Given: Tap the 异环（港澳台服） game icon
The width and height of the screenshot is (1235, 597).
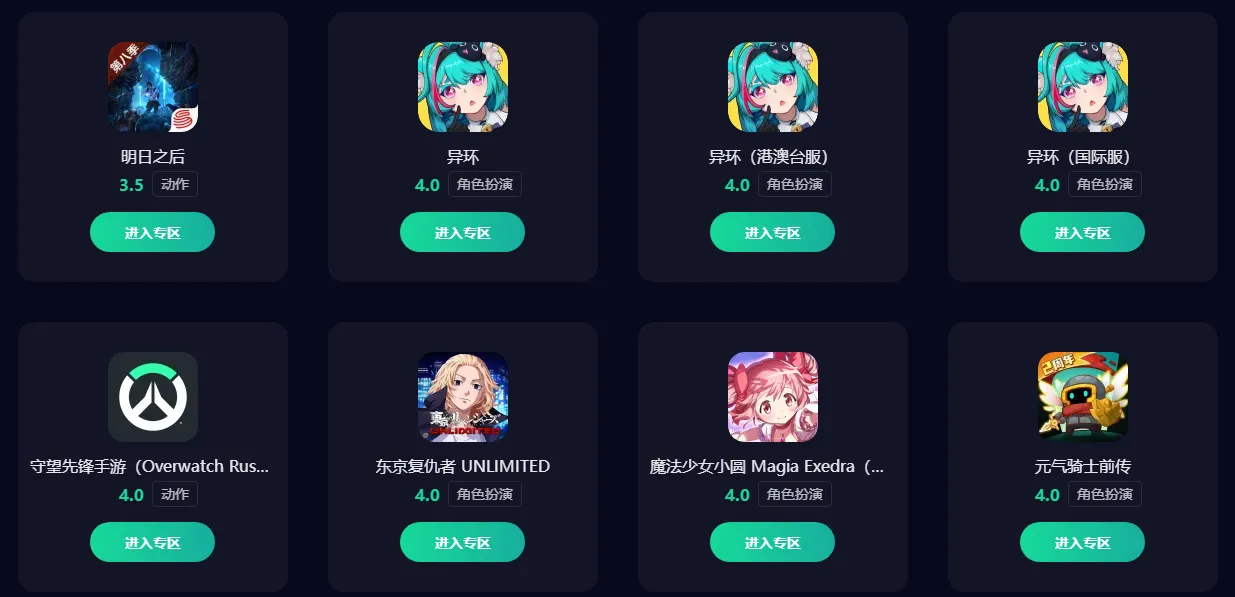Looking at the screenshot, I should pos(773,87).
